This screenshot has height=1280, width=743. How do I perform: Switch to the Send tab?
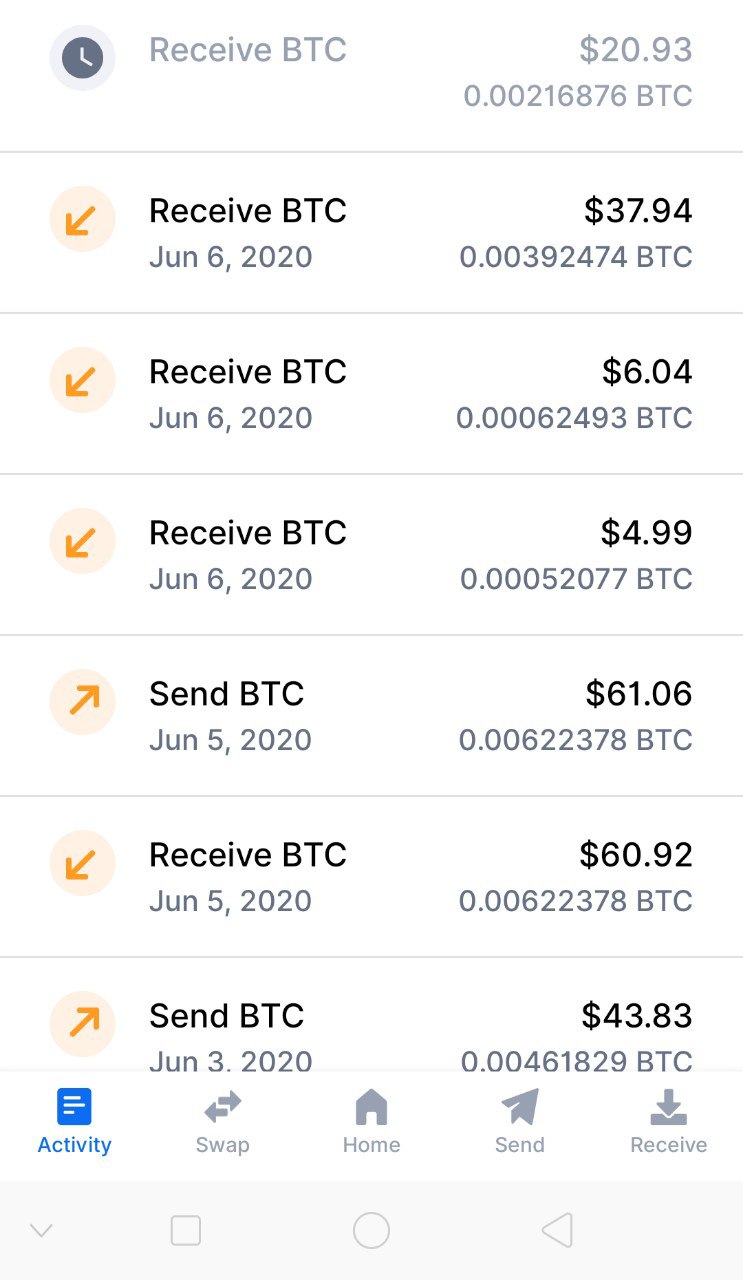(520, 1122)
